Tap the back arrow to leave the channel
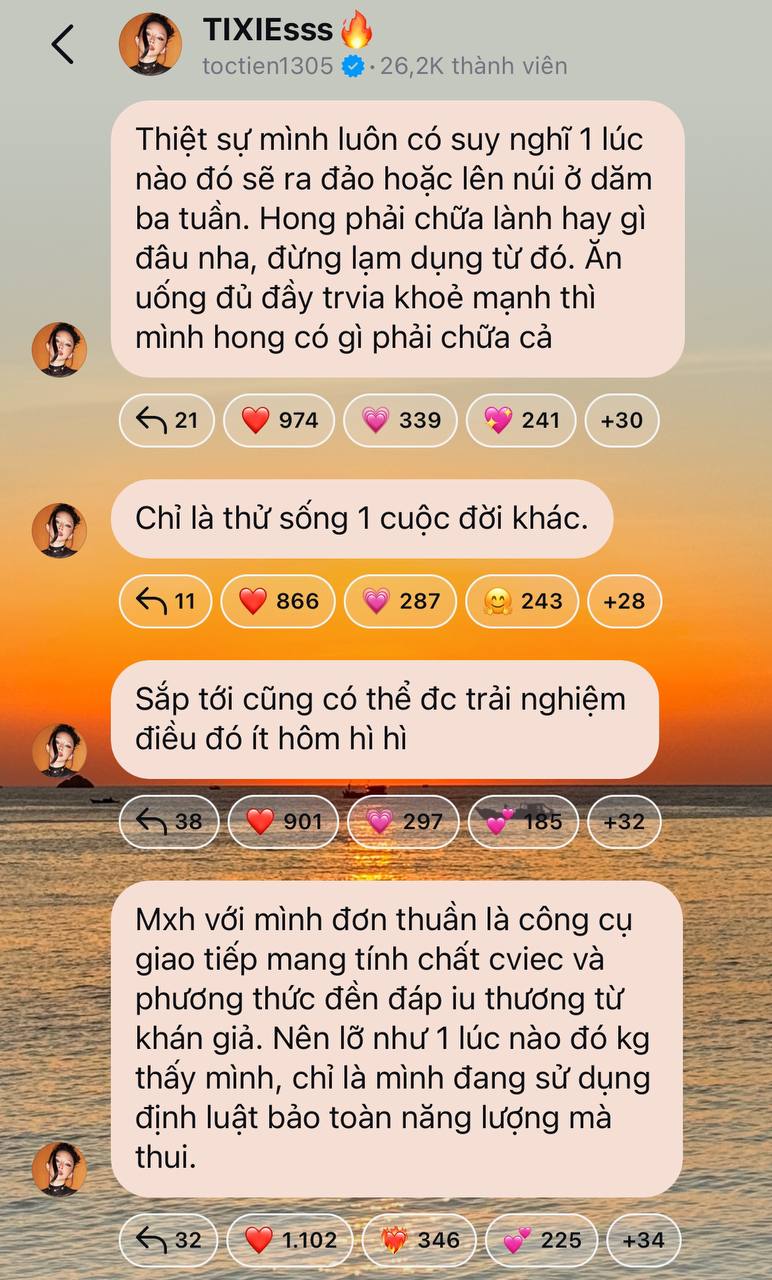This screenshot has width=772, height=1280. [x=63, y=42]
